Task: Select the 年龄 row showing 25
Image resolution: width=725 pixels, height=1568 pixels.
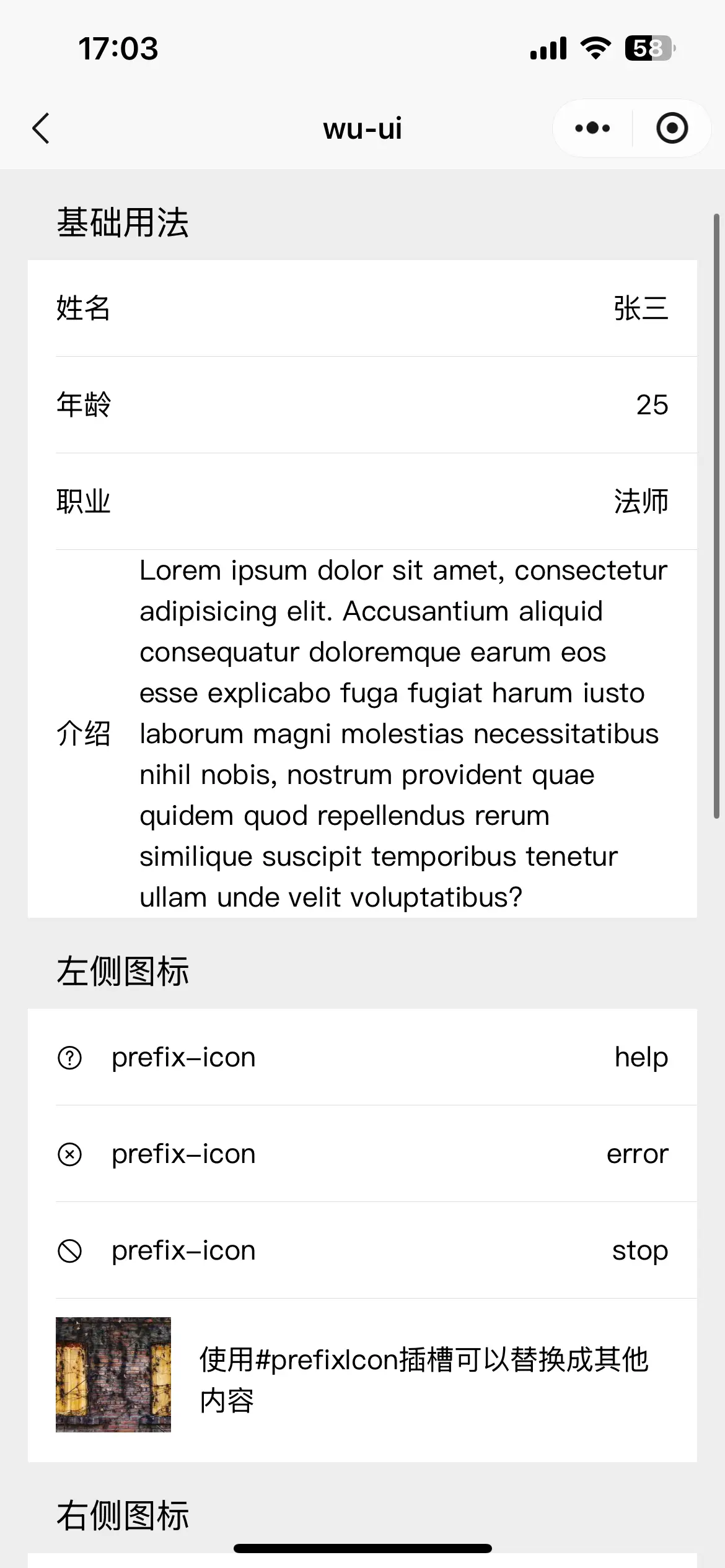Action: [x=362, y=405]
